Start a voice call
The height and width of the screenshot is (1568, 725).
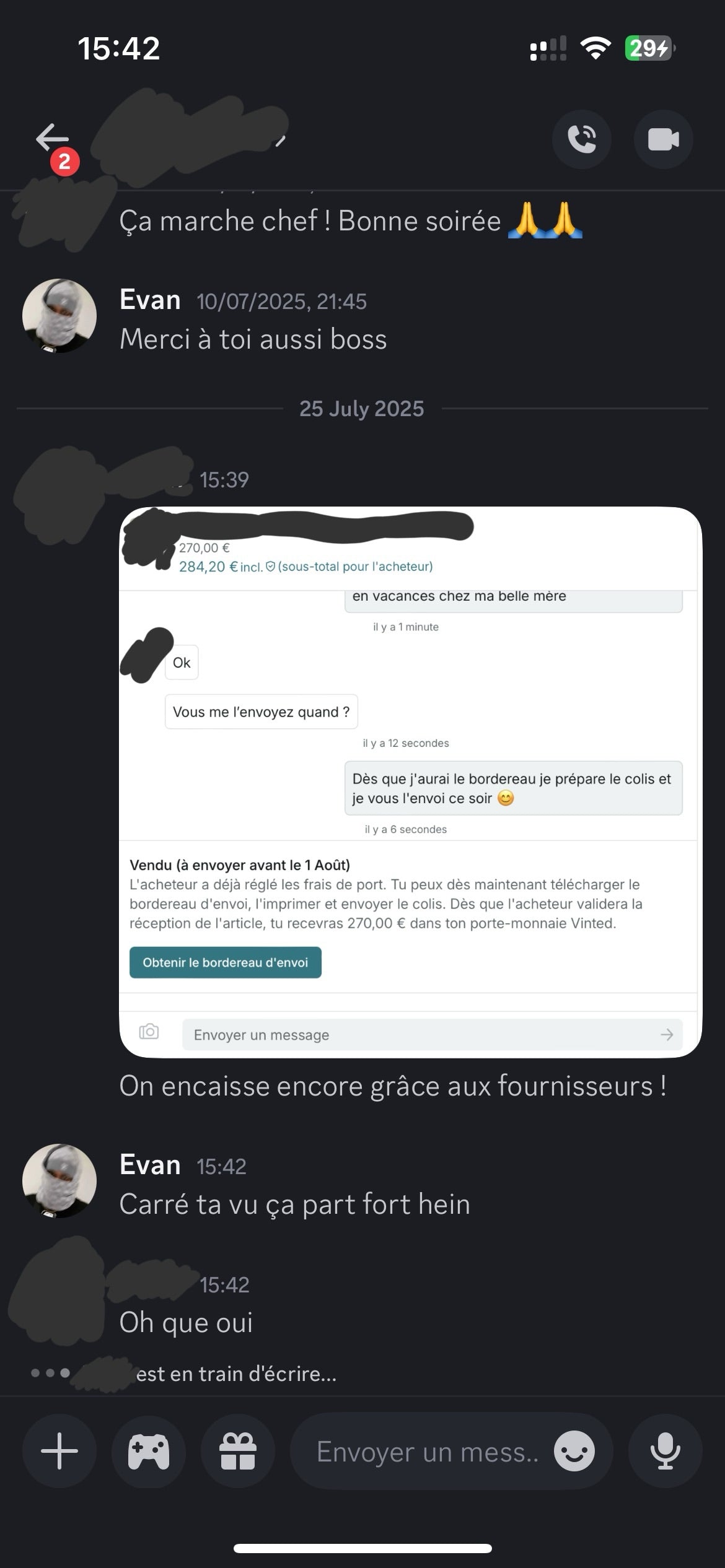pos(581,139)
